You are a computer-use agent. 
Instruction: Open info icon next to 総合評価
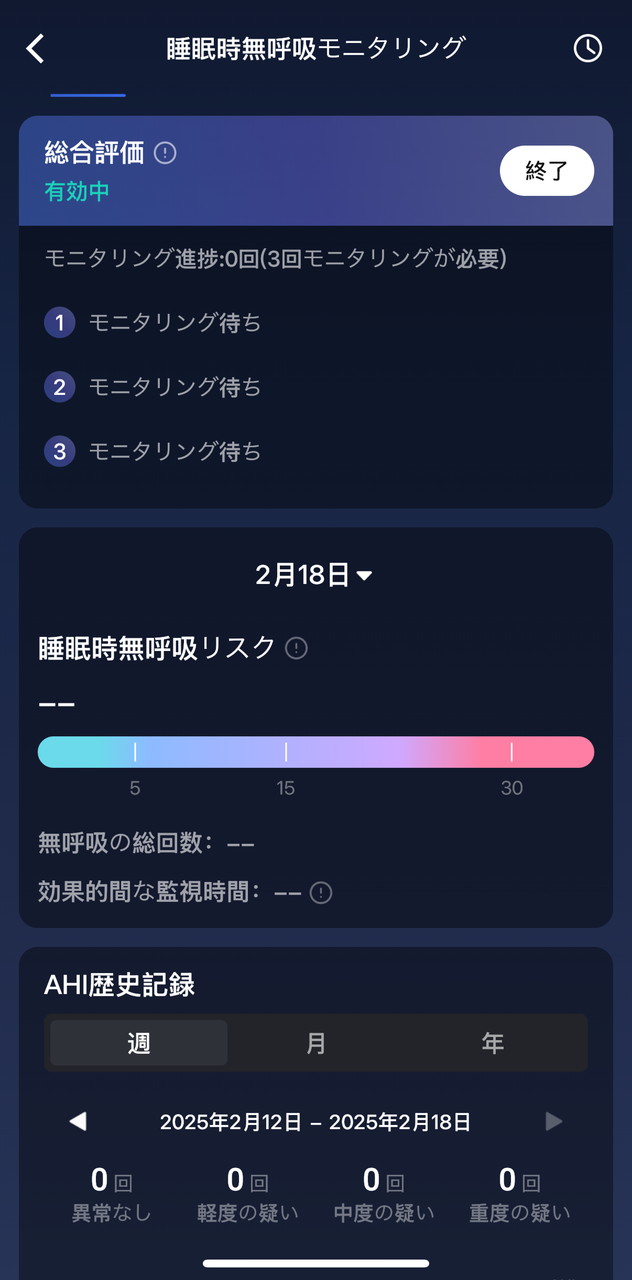(166, 153)
